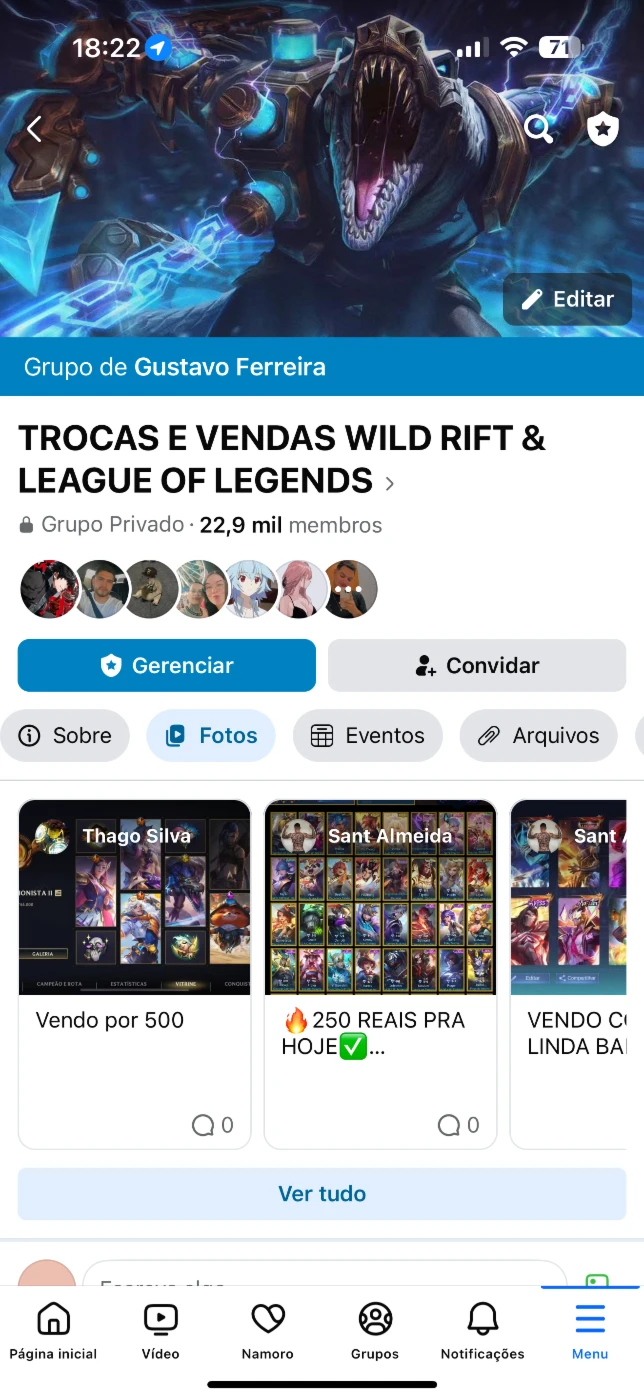The height and width of the screenshot is (1400, 644).
Task: Open the Sobre chip
Action: (x=65, y=736)
